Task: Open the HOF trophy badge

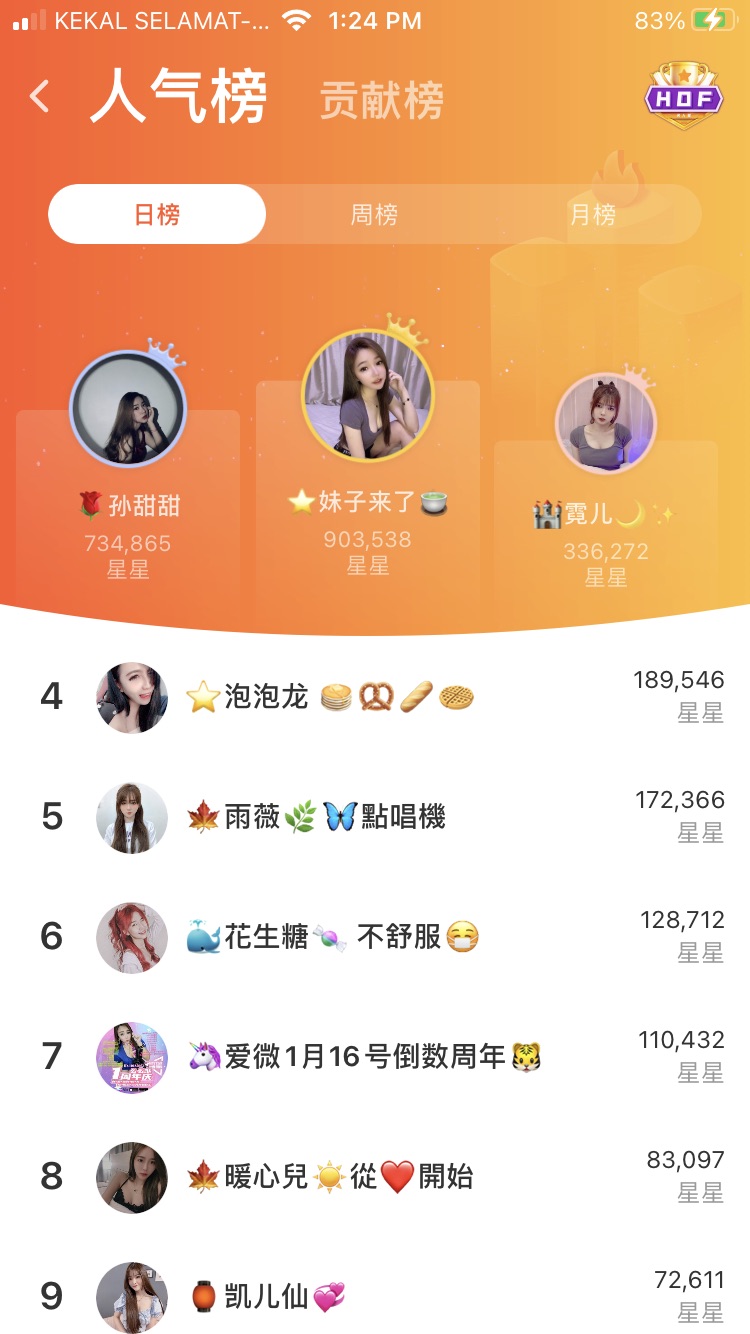Action: click(684, 97)
